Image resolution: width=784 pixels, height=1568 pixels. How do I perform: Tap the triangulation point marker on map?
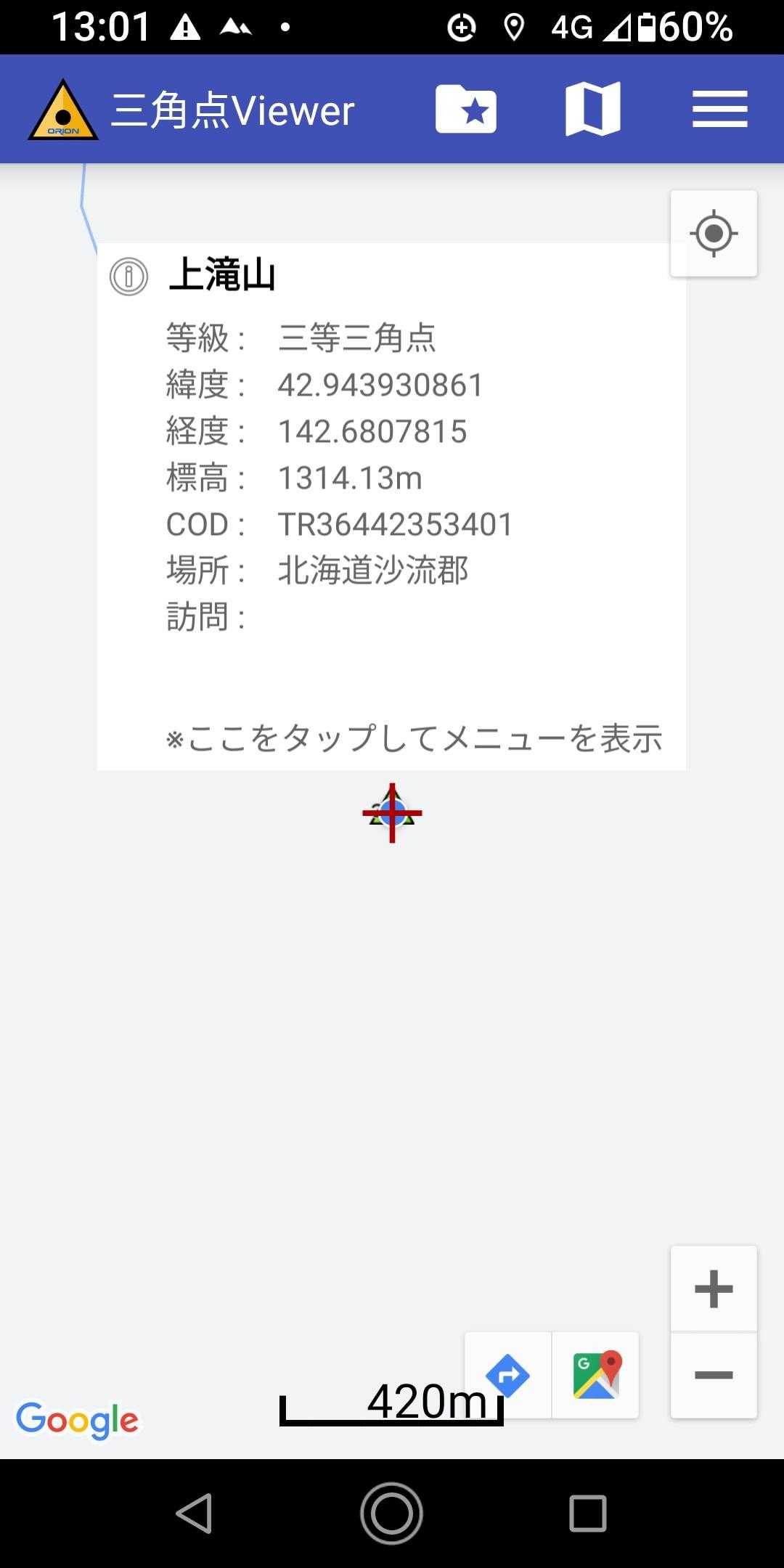coord(392,813)
